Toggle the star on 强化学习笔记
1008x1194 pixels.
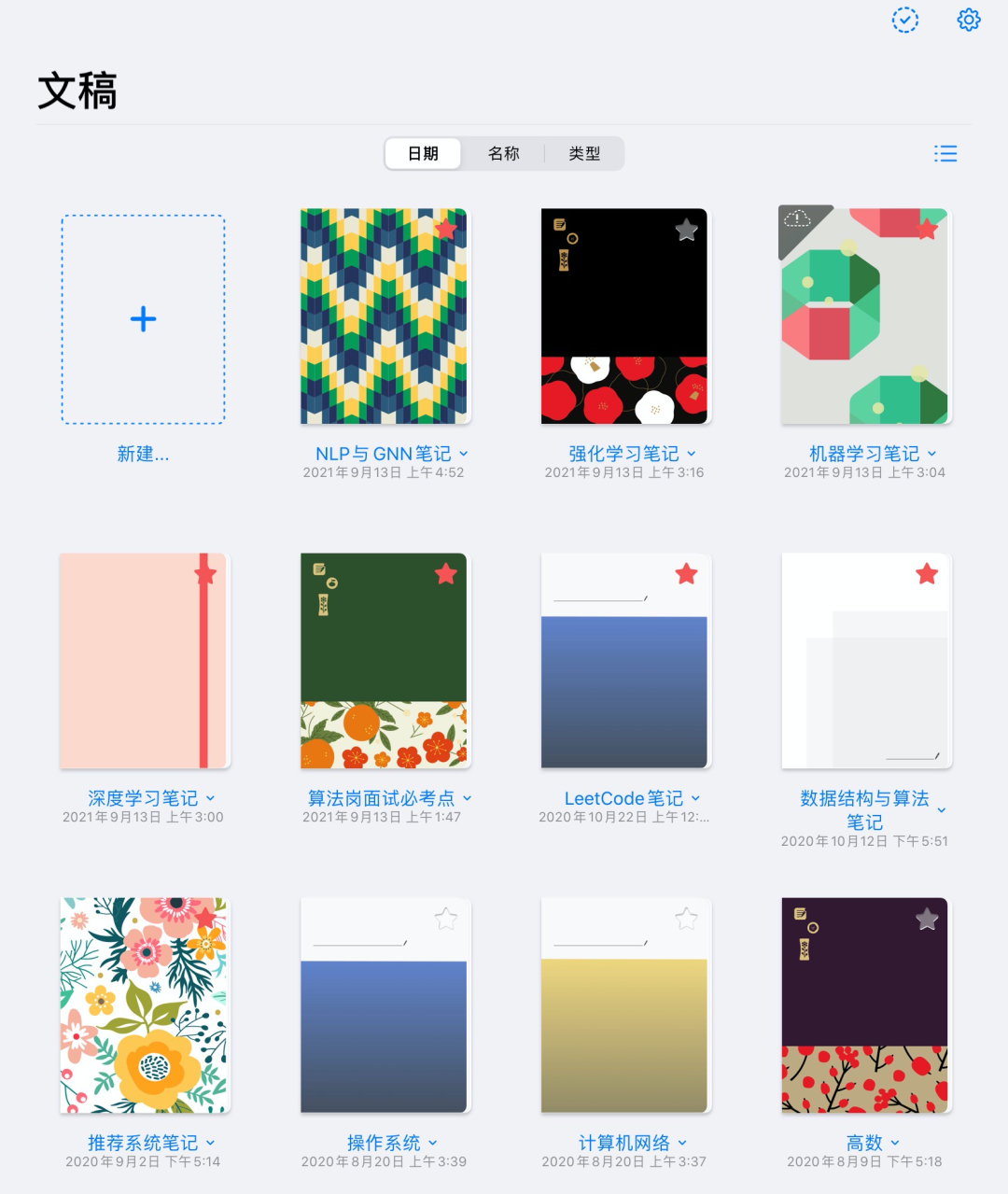[x=687, y=230]
